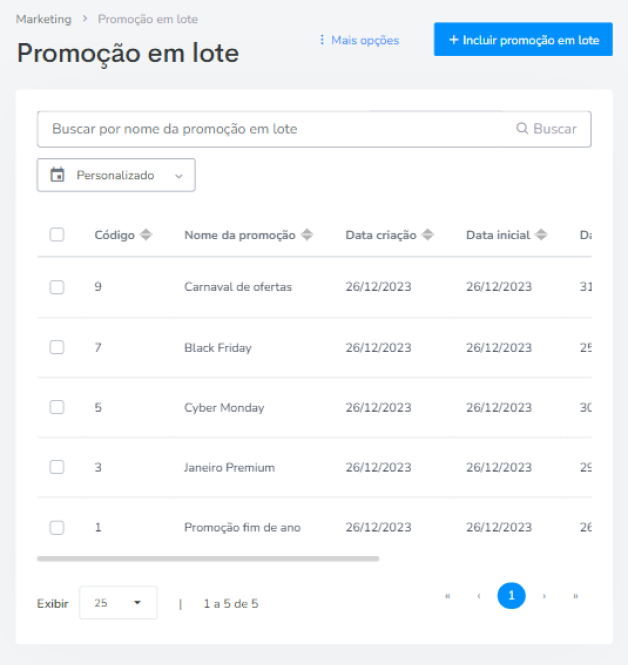Tap Incluir promoção em lote button
The height and width of the screenshot is (665, 628).
[523, 40]
